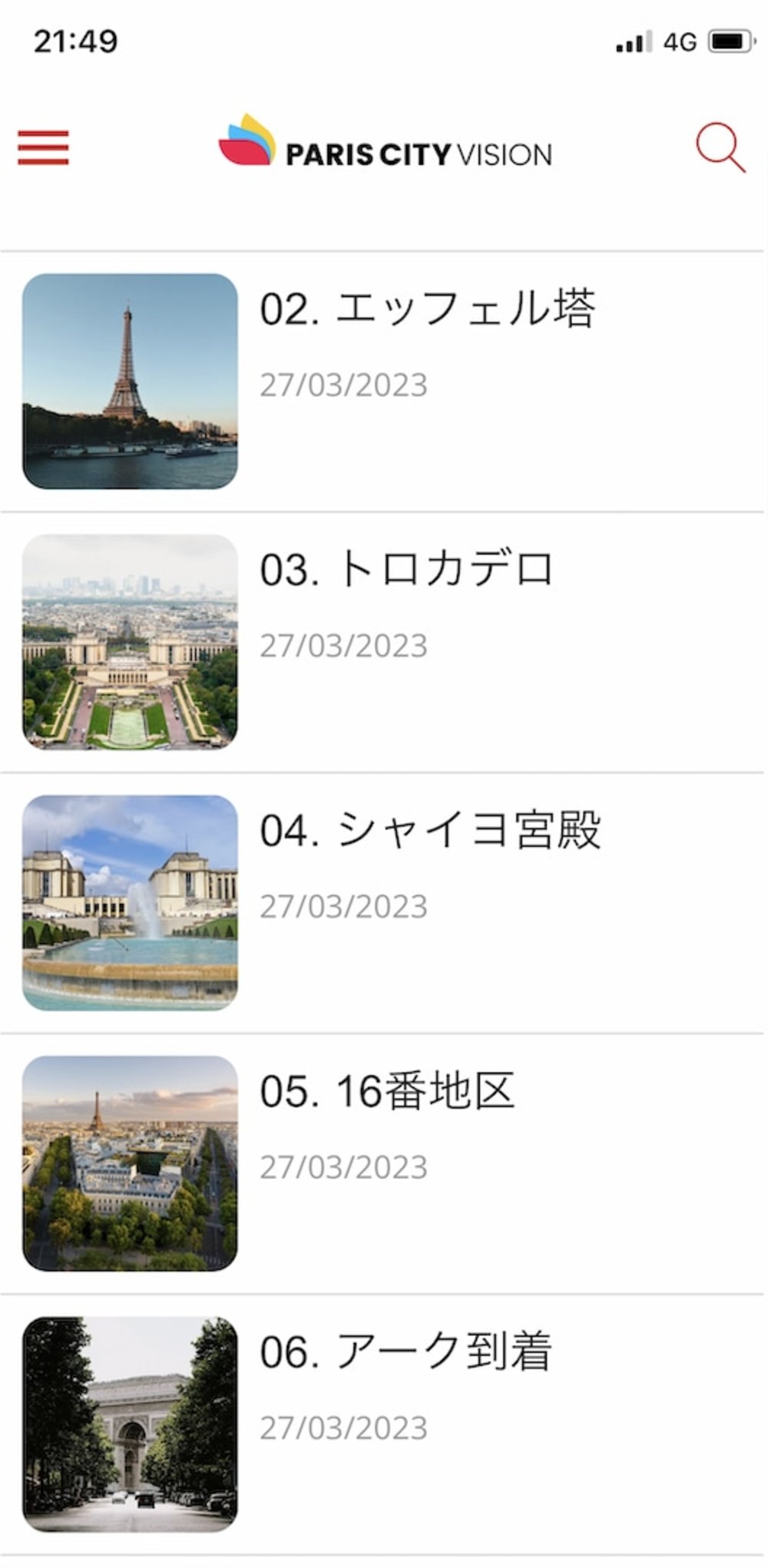View the 05. 16番地区 entry
The image size is (768, 1568).
point(386,1092)
